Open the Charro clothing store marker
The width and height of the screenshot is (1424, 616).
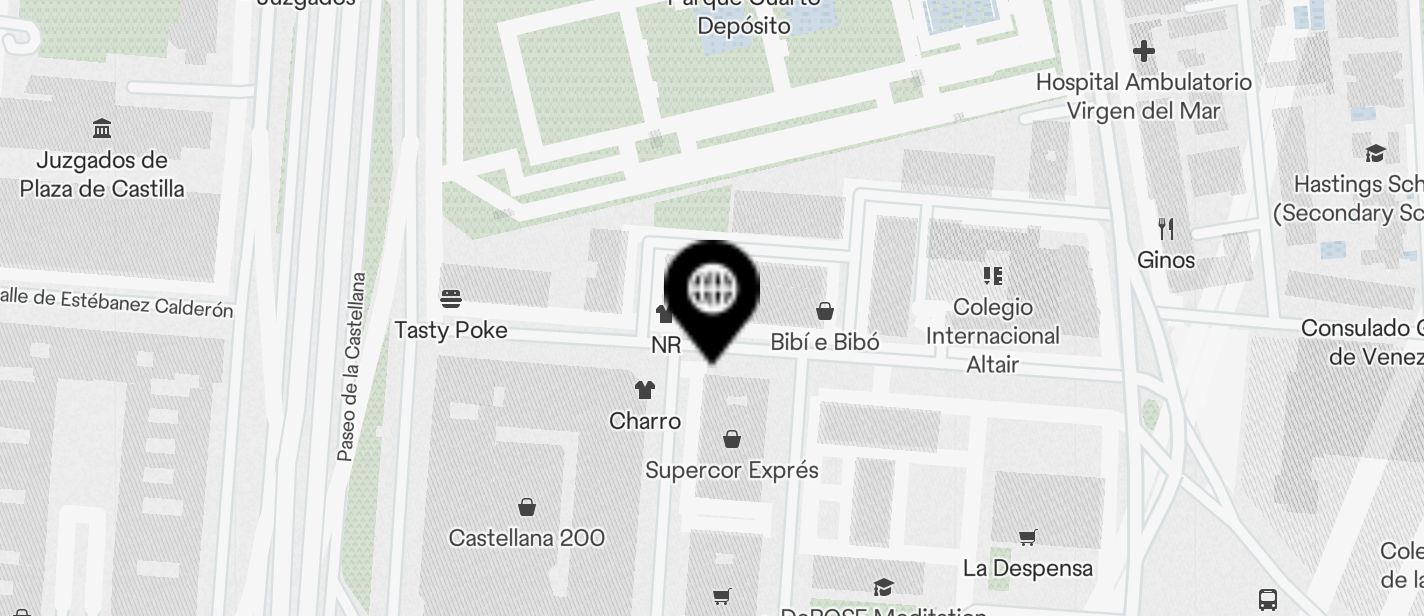pyautogui.click(x=645, y=390)
